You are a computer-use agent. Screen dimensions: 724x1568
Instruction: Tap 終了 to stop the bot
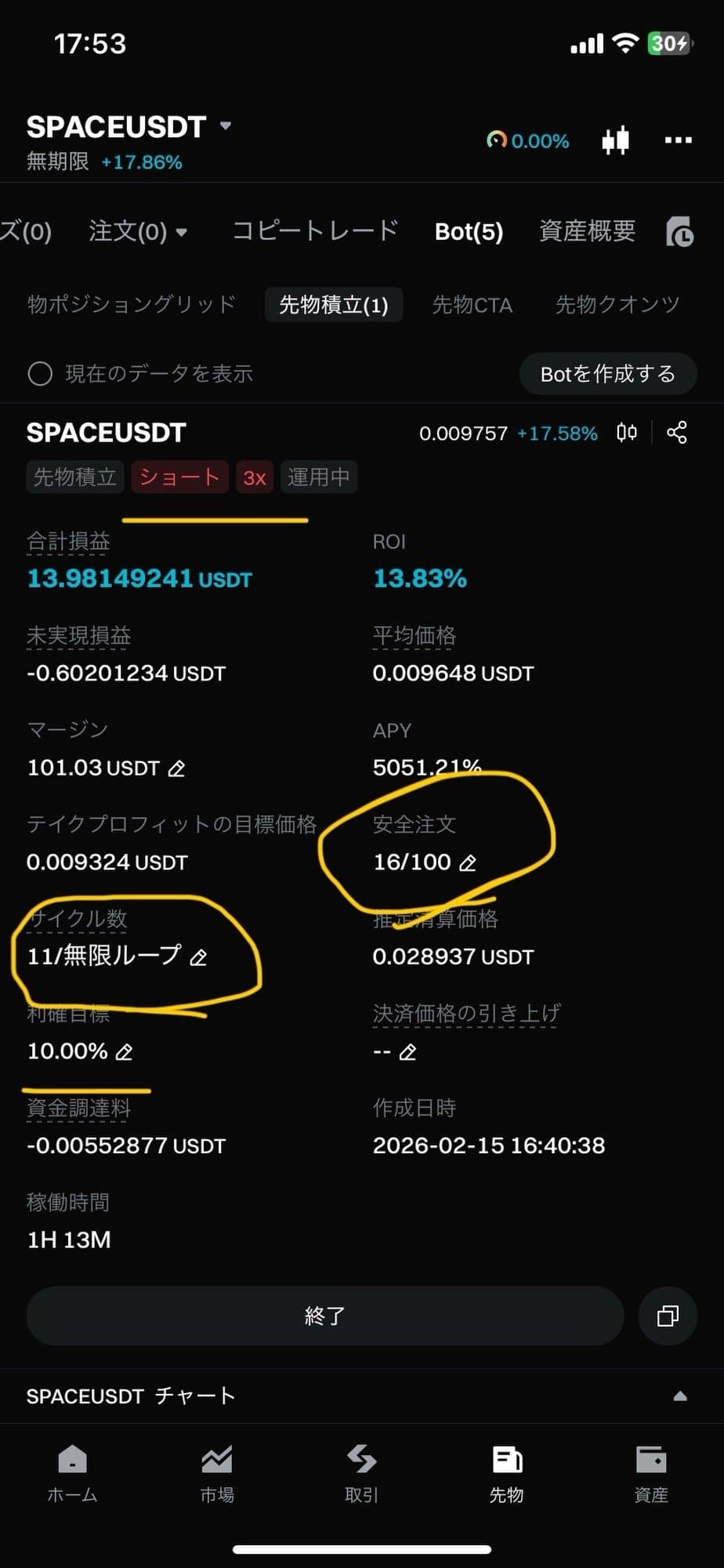click(324, 1316)
